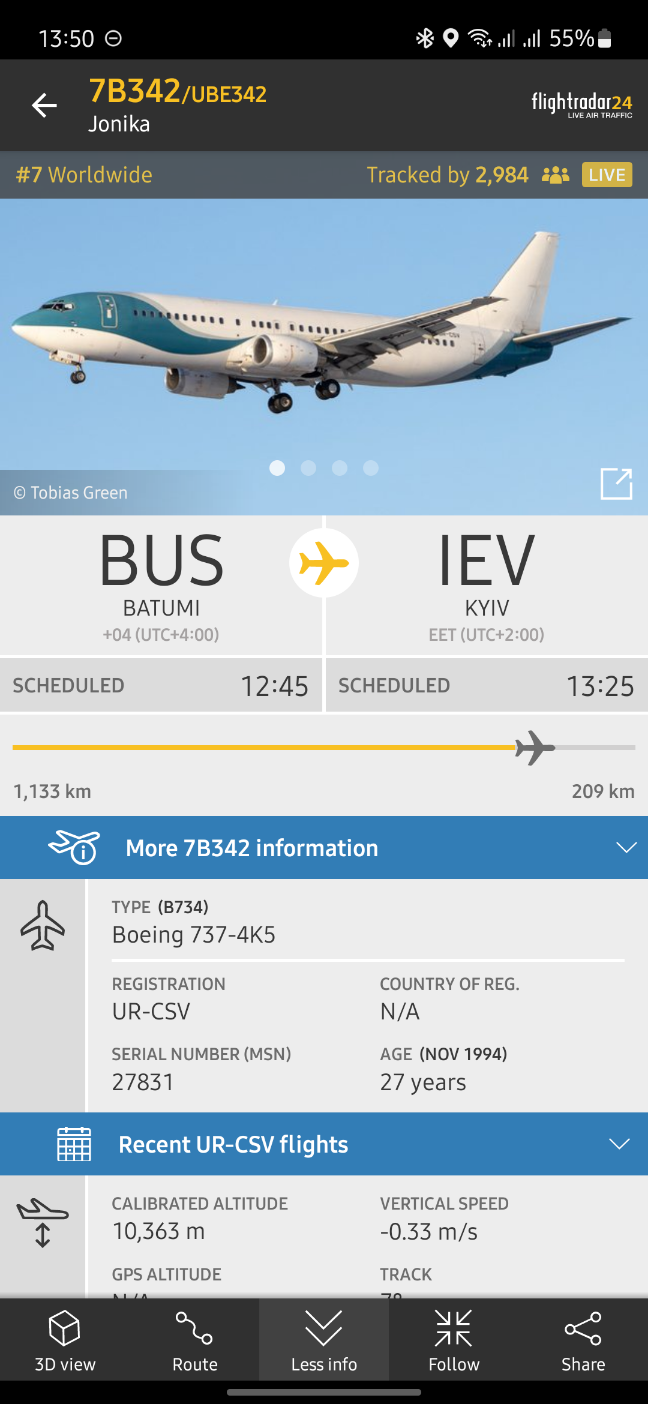
Task: Follow this flight on the map
Action: [454, 1341]
